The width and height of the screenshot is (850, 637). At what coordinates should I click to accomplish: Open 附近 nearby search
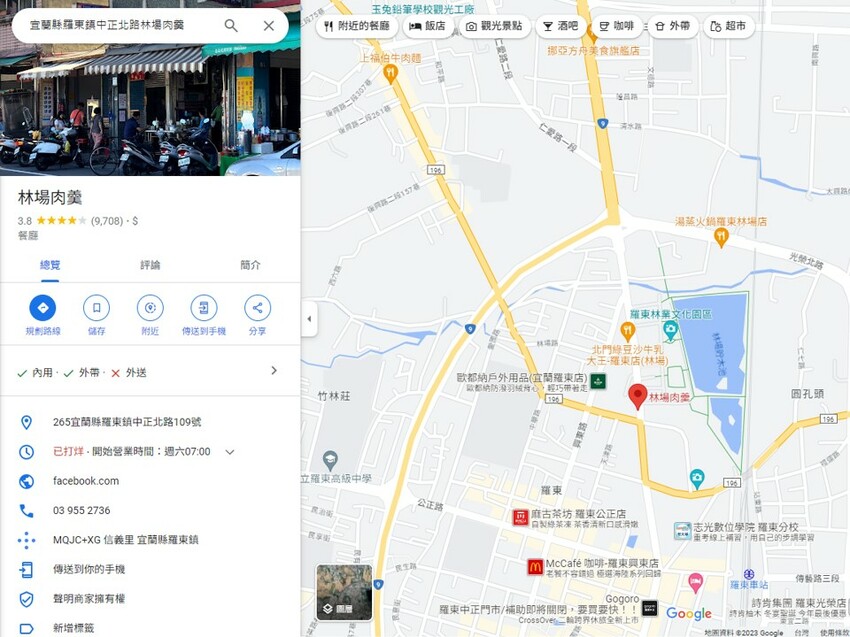pos(150,315)
